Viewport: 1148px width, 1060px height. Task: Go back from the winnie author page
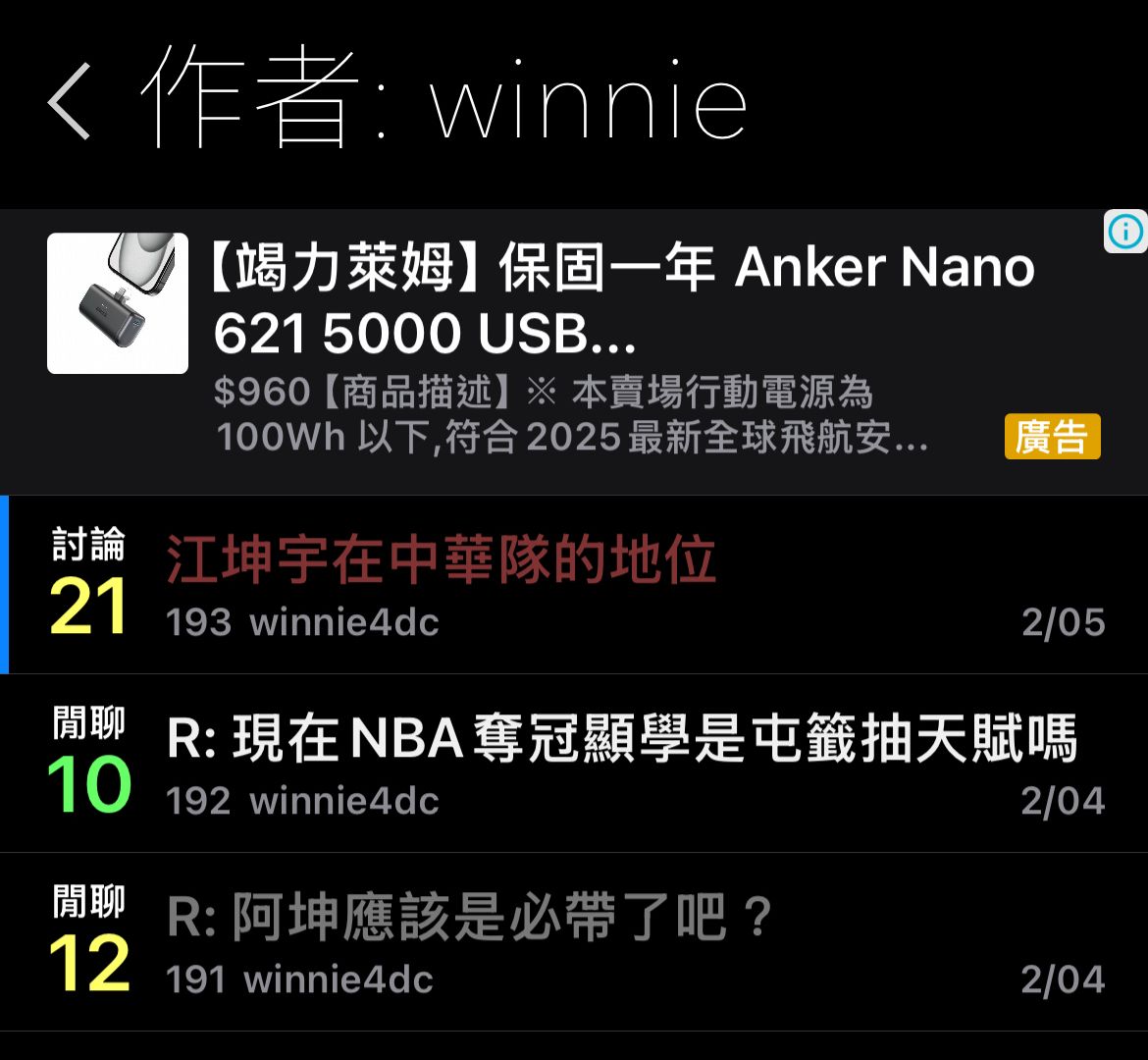[69, 100]
